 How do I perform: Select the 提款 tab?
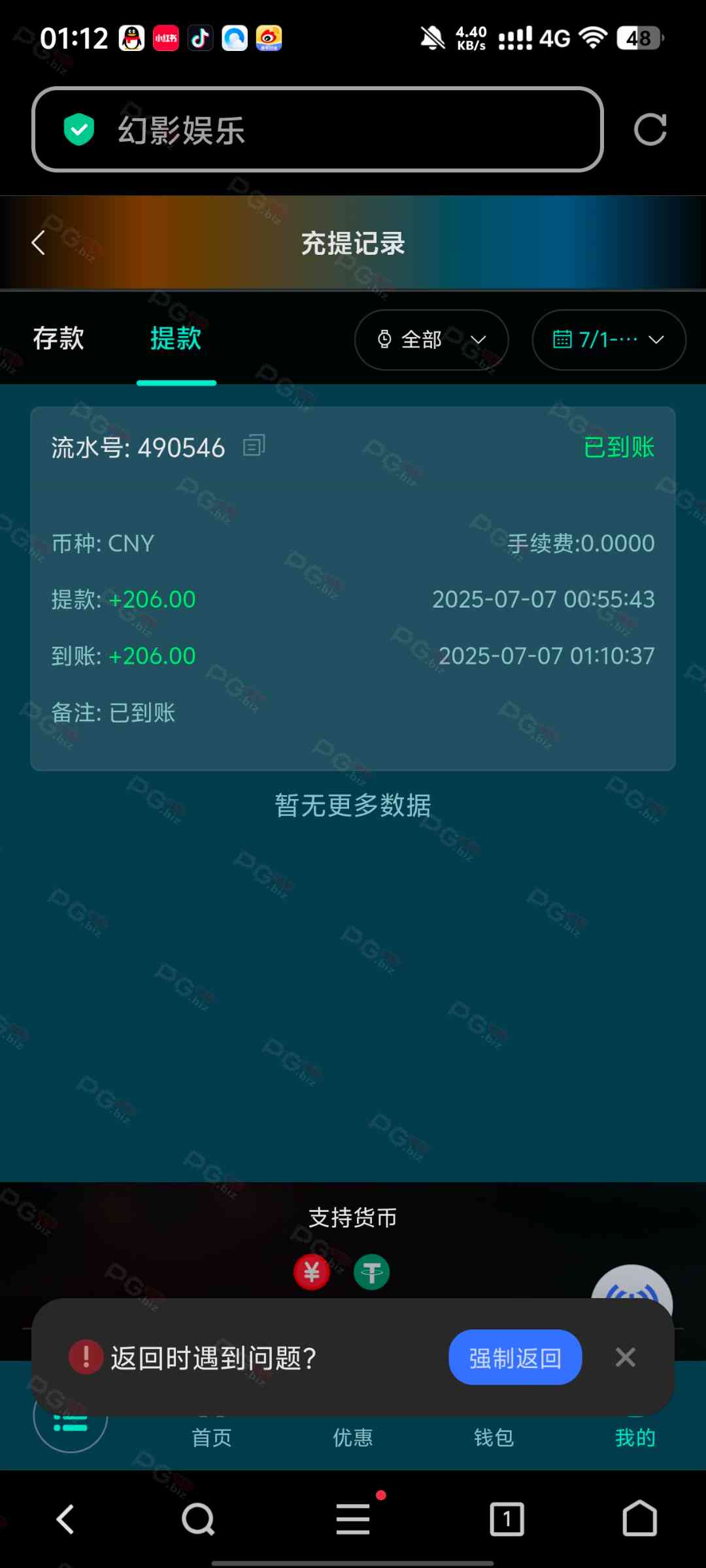[x=176, y=338]
